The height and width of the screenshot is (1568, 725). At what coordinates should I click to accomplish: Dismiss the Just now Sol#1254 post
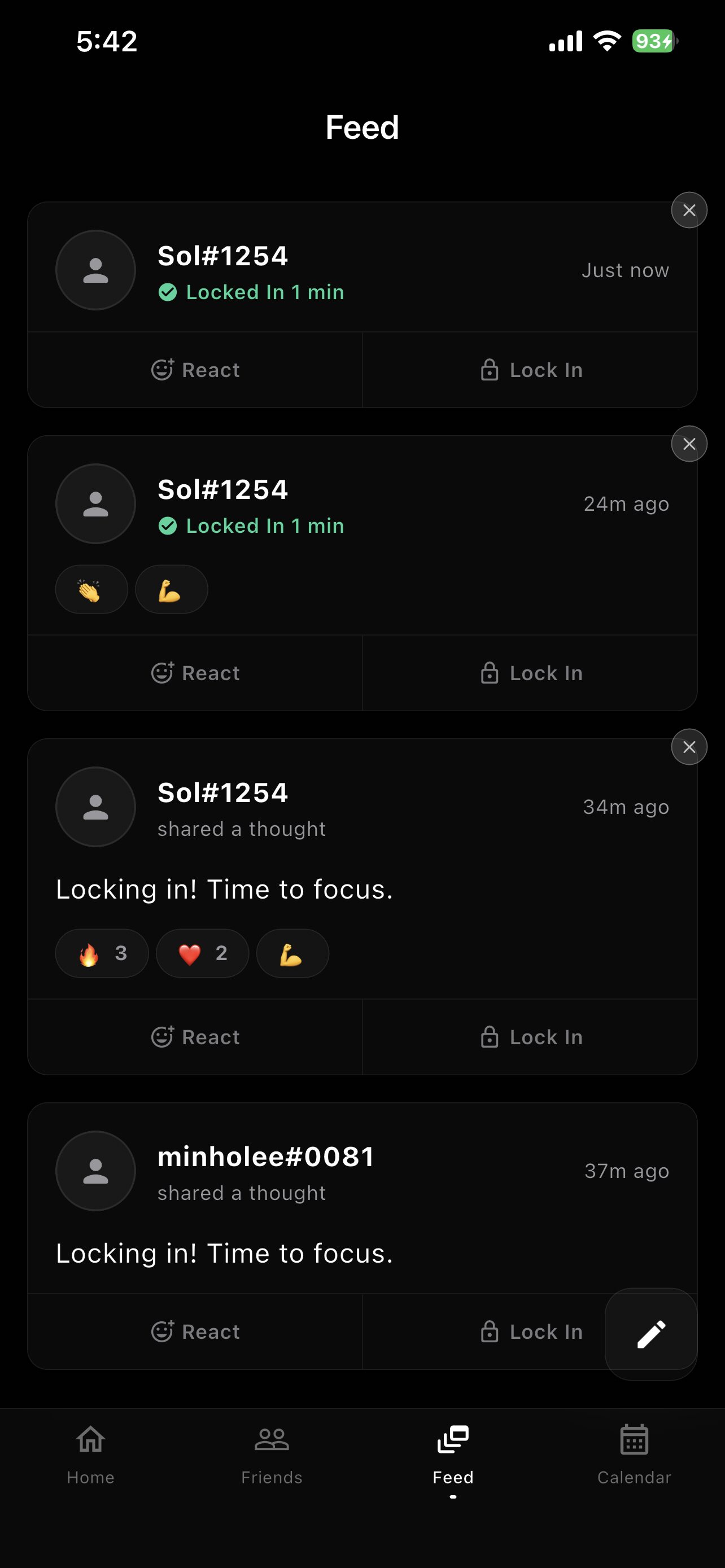point(688,210)
